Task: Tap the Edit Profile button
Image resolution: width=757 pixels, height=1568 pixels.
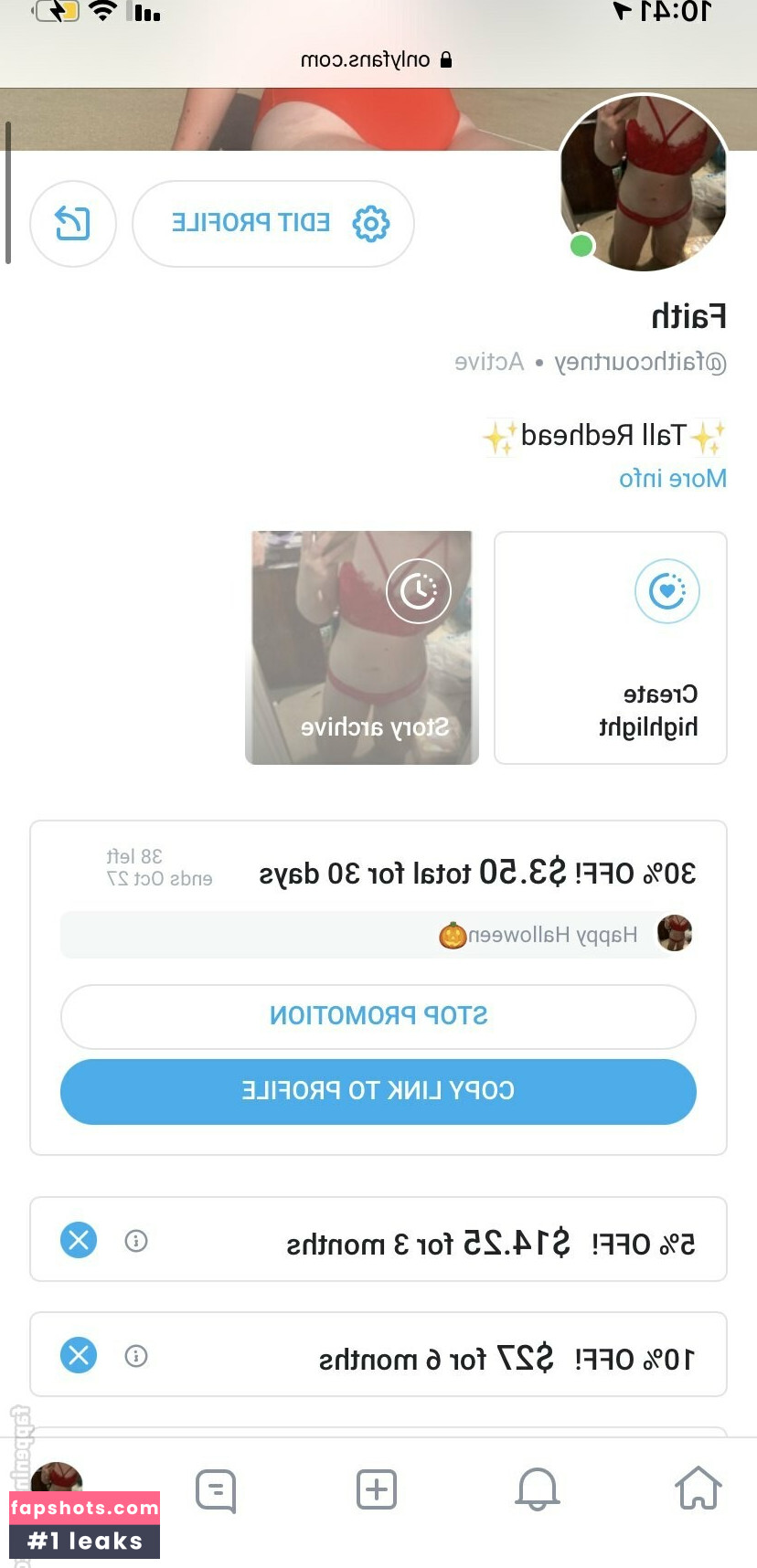Action: point(273,224)
